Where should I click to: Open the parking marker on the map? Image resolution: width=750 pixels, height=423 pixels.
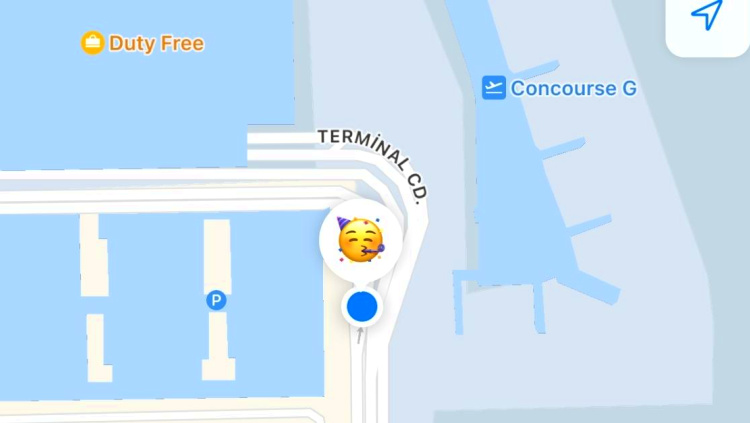(x=216, y=299)
